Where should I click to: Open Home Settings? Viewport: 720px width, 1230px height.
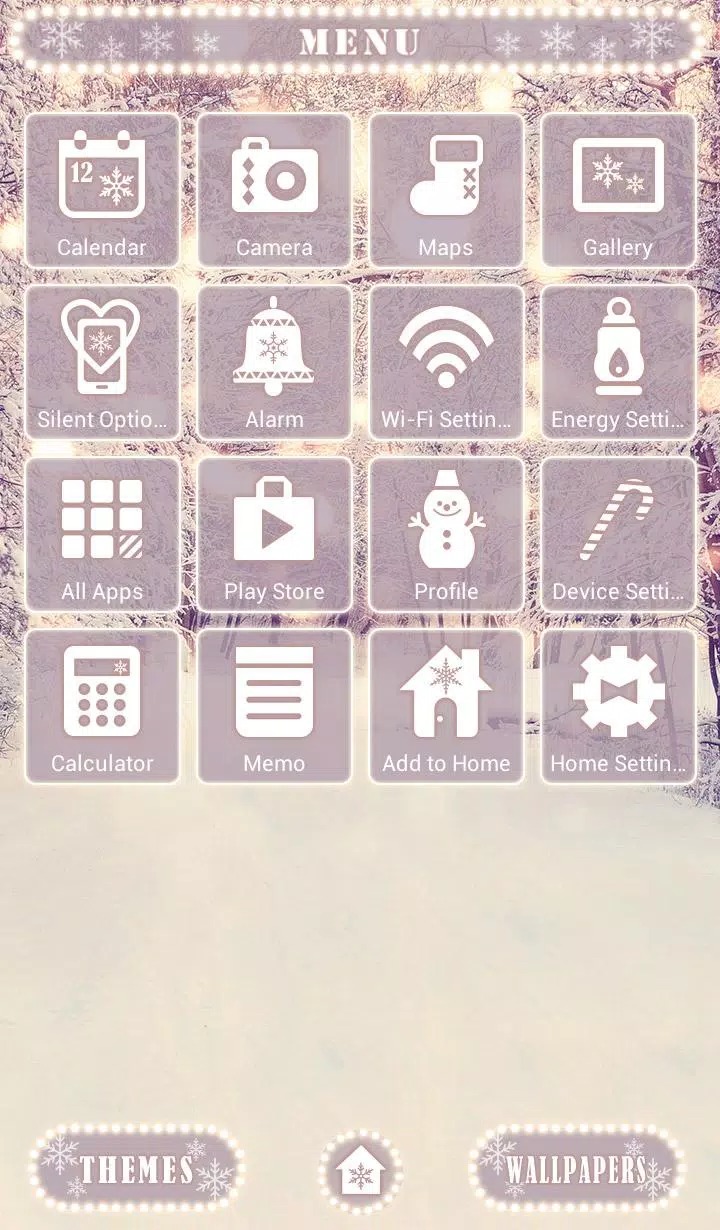click(x=618, y=706)
